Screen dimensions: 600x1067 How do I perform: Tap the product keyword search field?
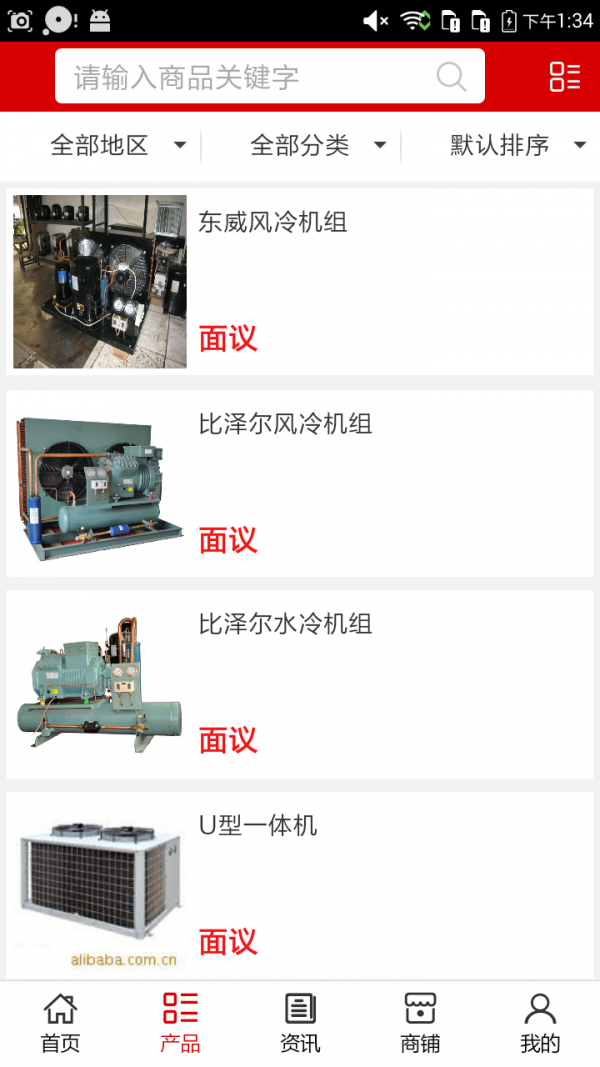pyautogui.click(x=250, y=77)
